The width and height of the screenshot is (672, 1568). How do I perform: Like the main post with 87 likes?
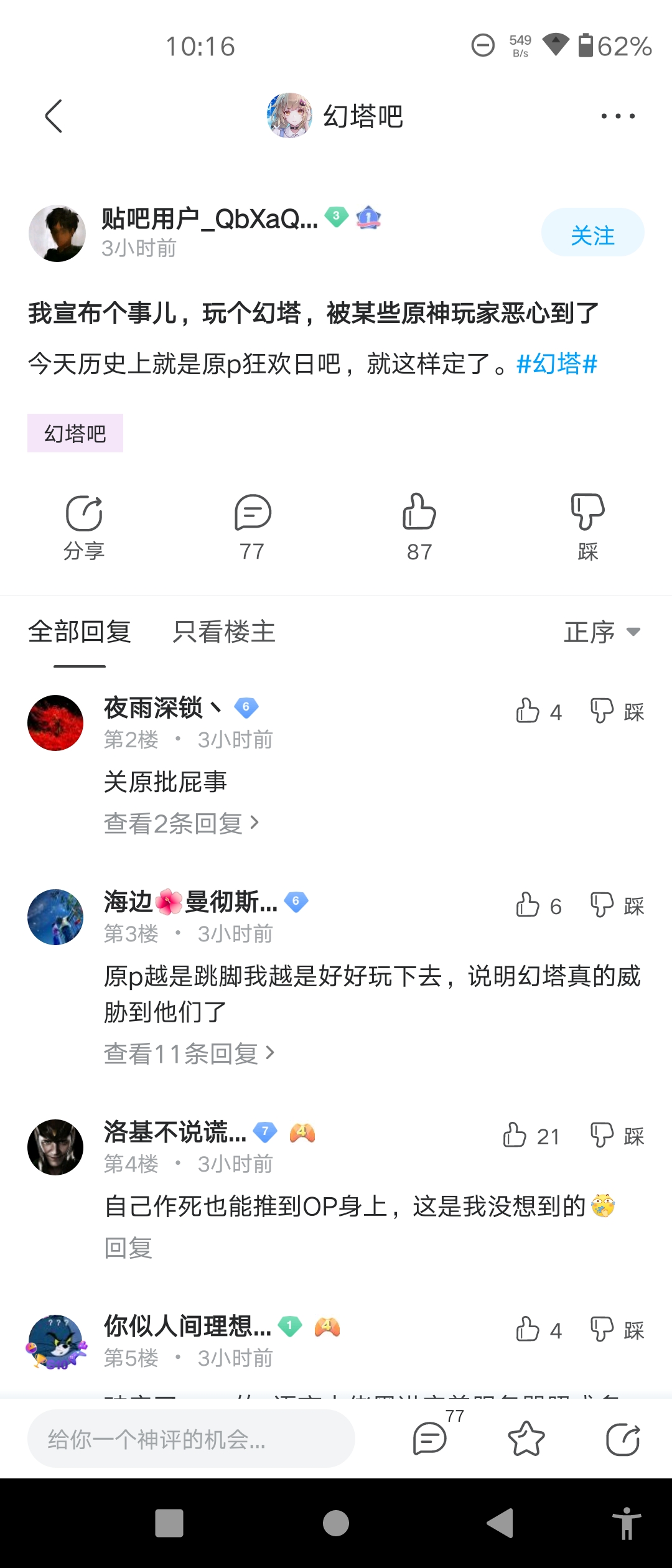tap(419, 526)
